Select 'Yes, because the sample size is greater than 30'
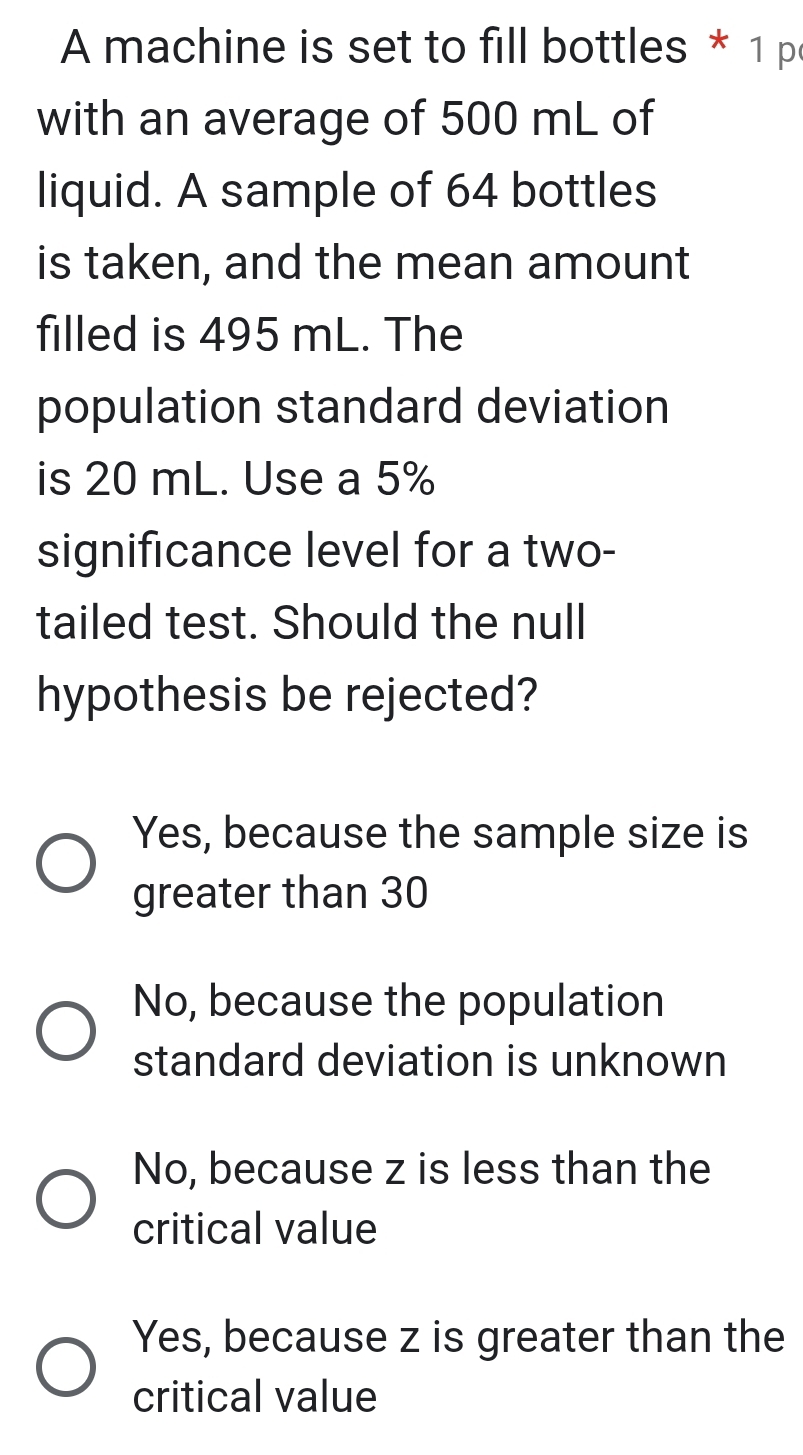 click(x=67, y=862)
